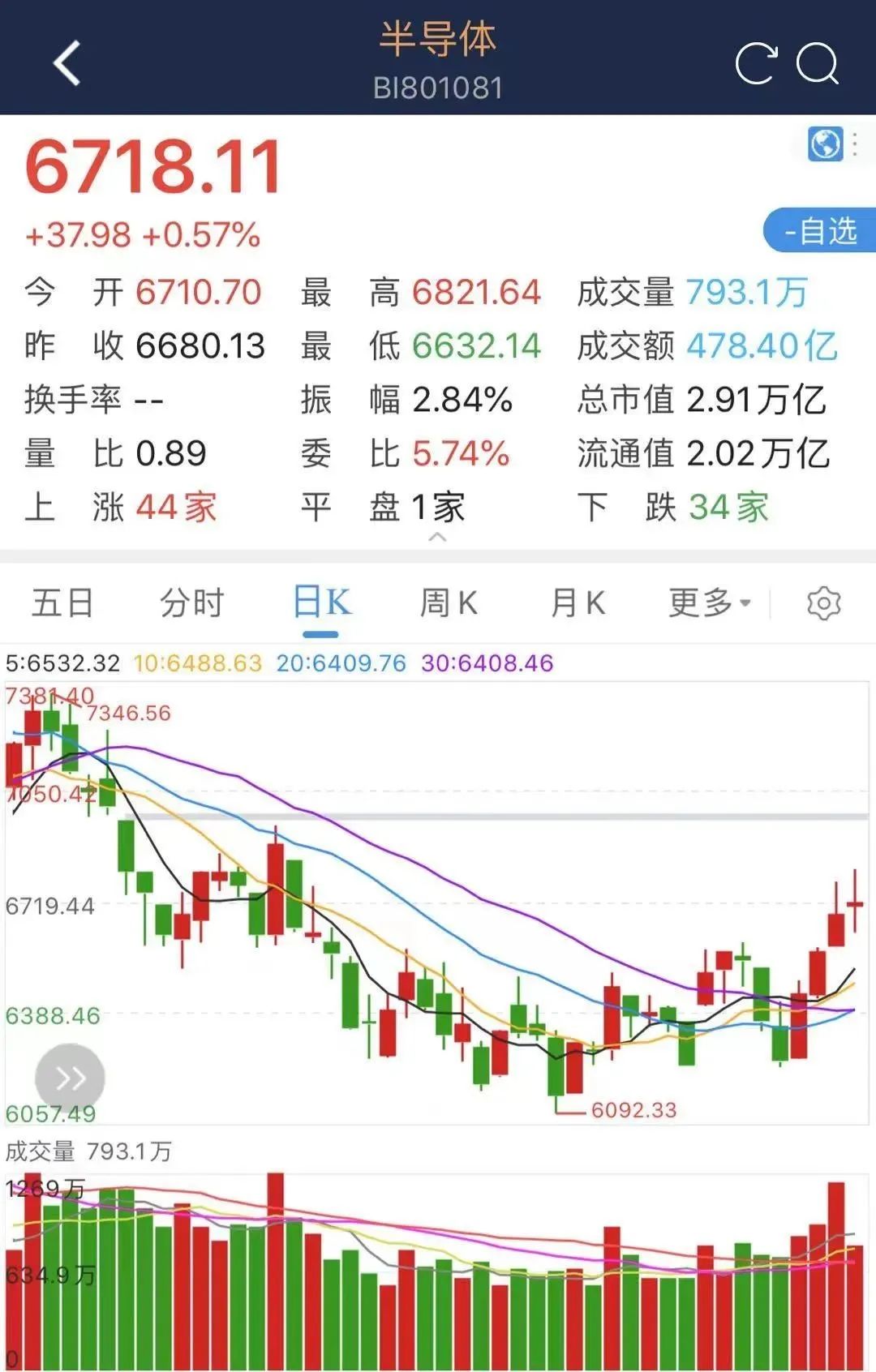This screenshot has width=876, height=1372.
Task: Open the search magnifier icon
Action: point(817,62)
